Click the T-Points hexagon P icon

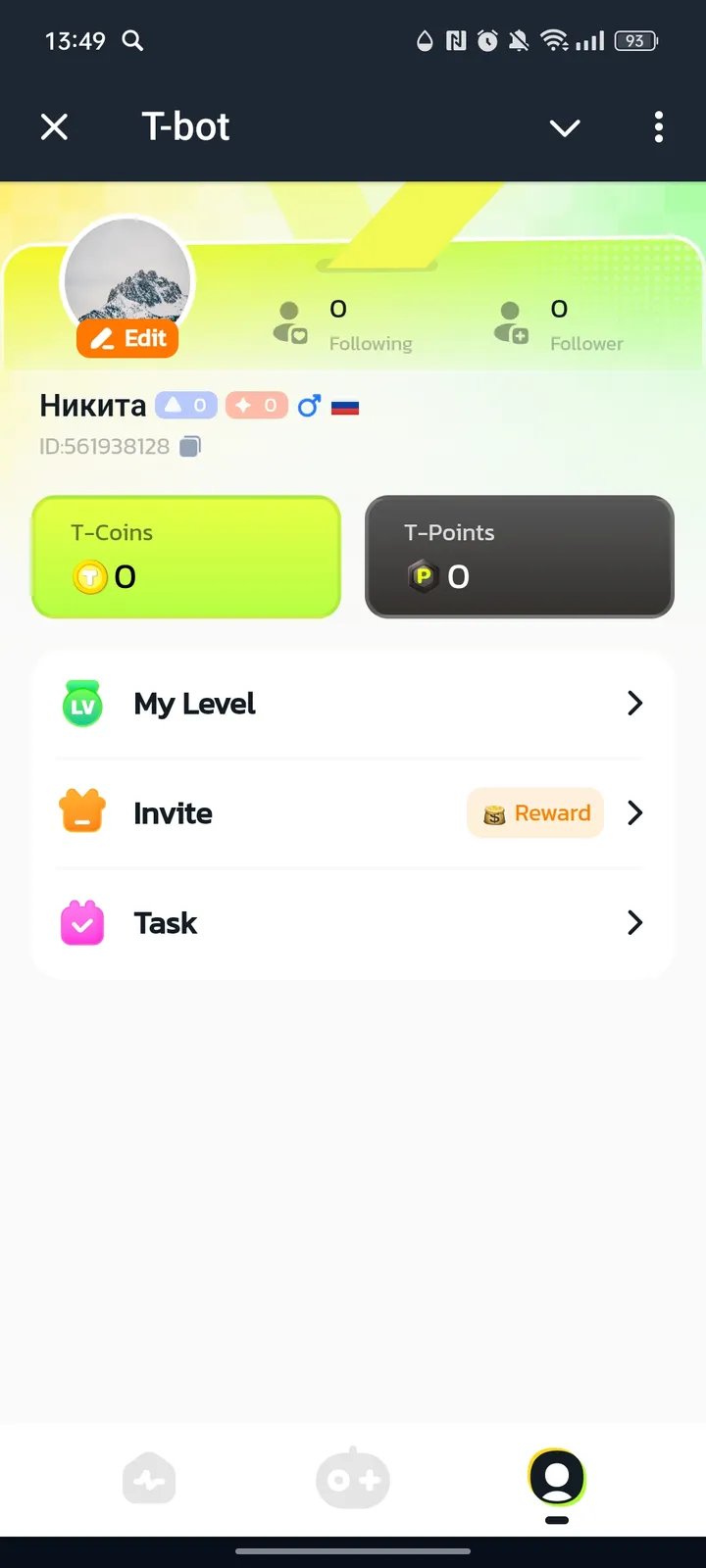coord(423,577)
